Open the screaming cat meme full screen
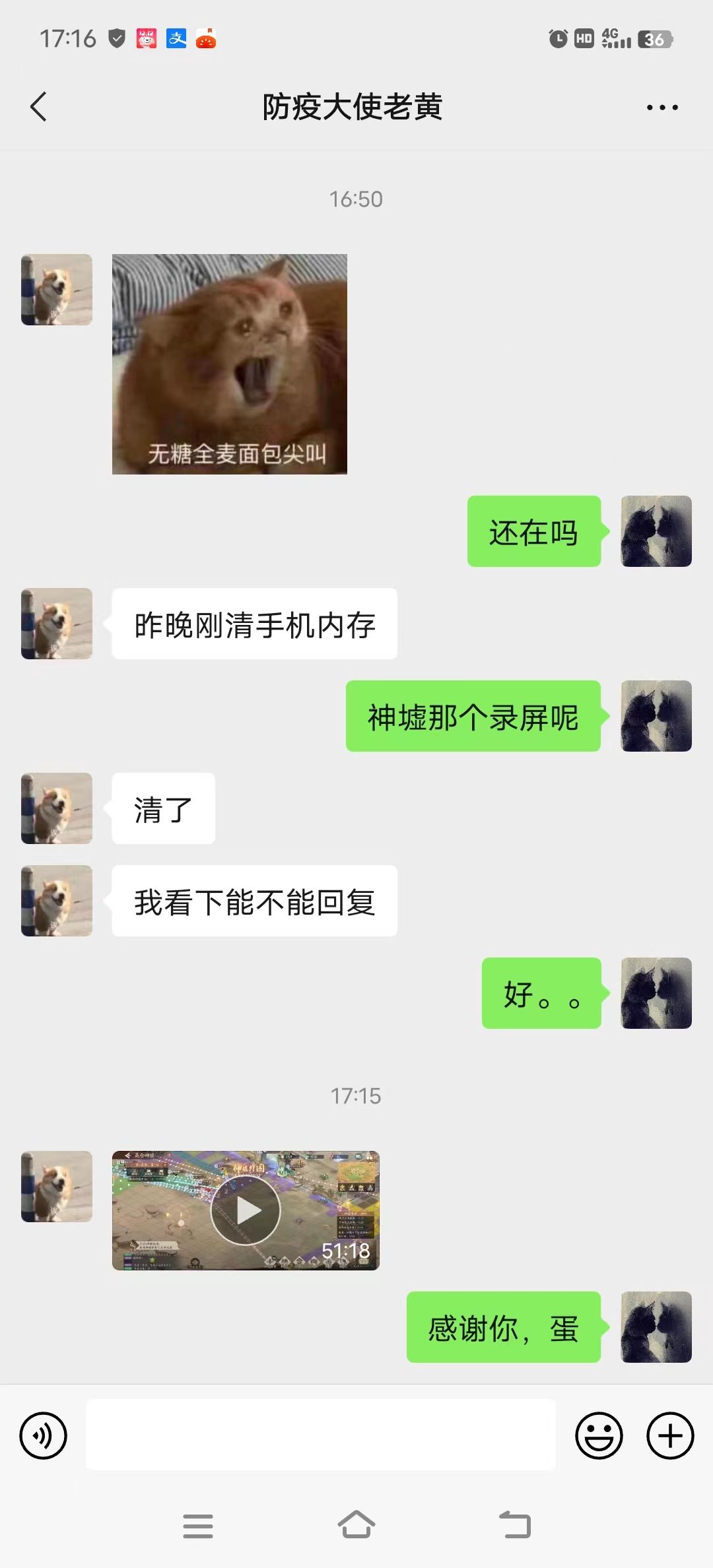 click(x=230, y=365)
